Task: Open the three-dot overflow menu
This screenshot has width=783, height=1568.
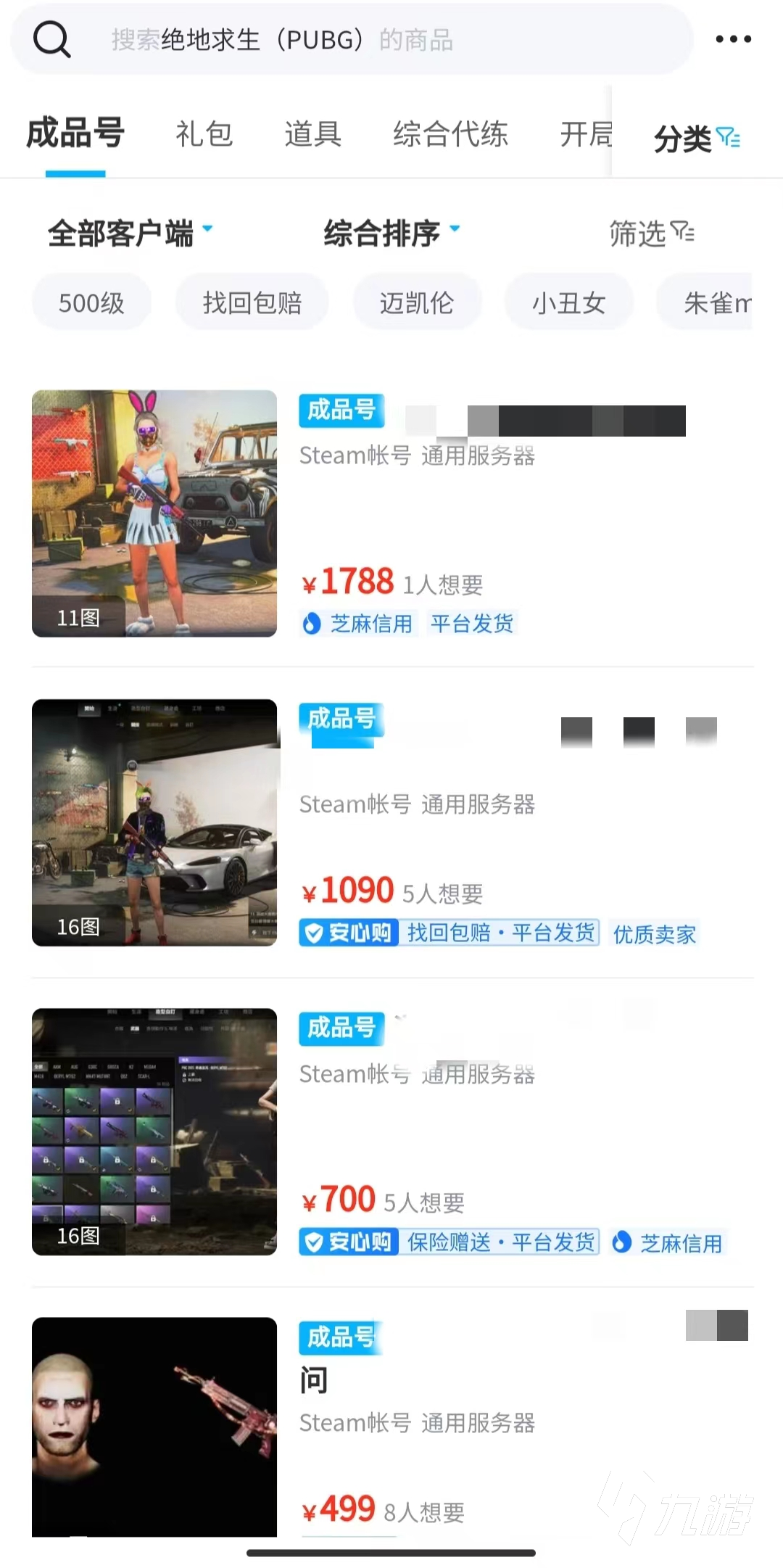Action: [733, 39]
